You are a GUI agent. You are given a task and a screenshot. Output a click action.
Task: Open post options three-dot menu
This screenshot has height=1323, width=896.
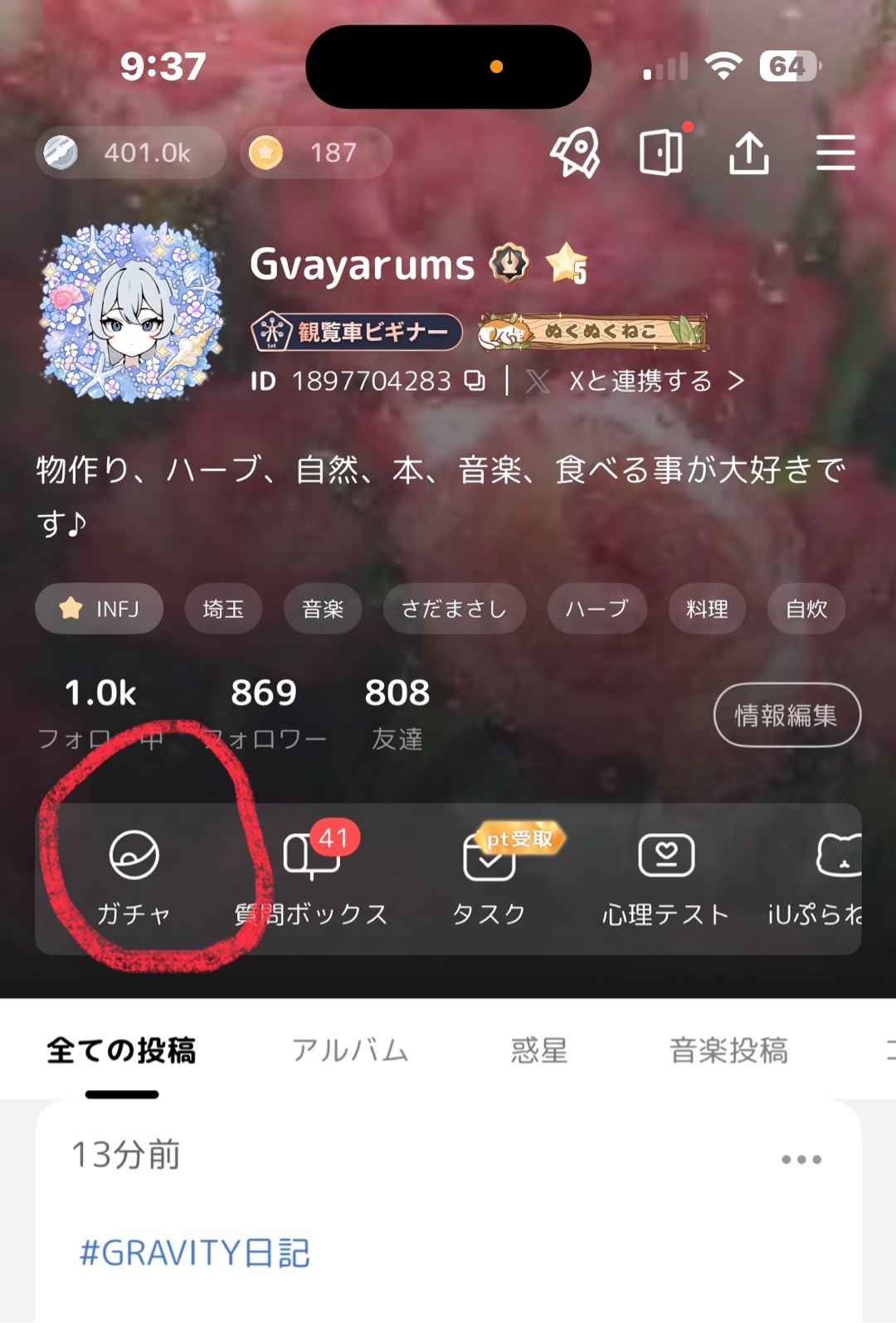coord(801,1160)
